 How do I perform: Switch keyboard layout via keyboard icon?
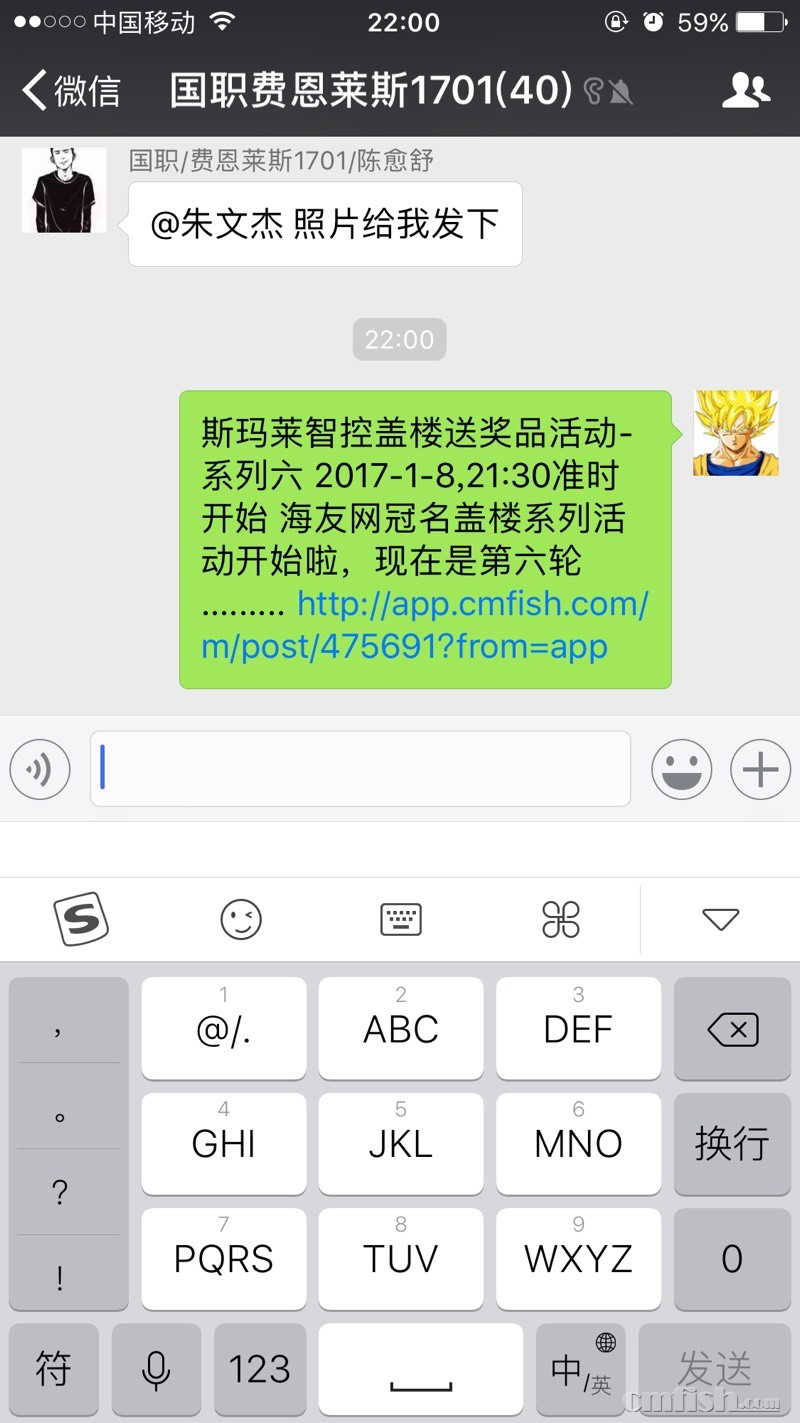(x=401, y=919)
